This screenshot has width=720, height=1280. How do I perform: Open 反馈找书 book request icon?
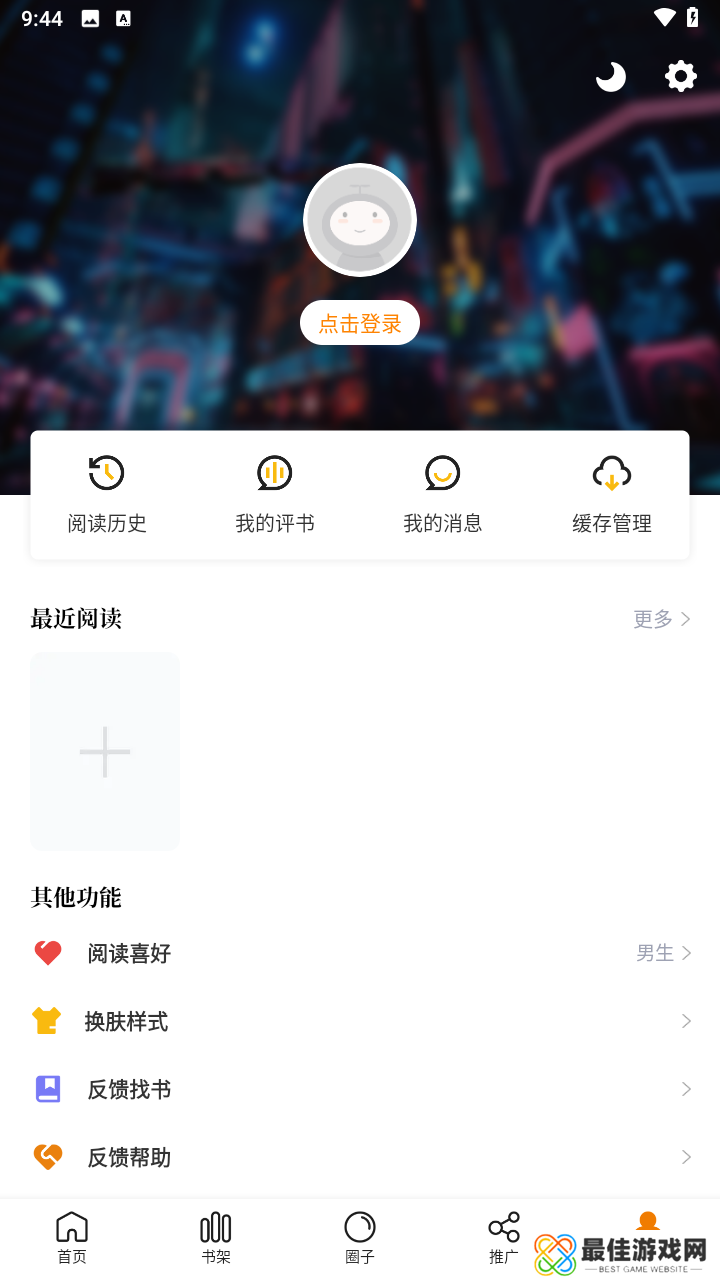click(47, 1089)
